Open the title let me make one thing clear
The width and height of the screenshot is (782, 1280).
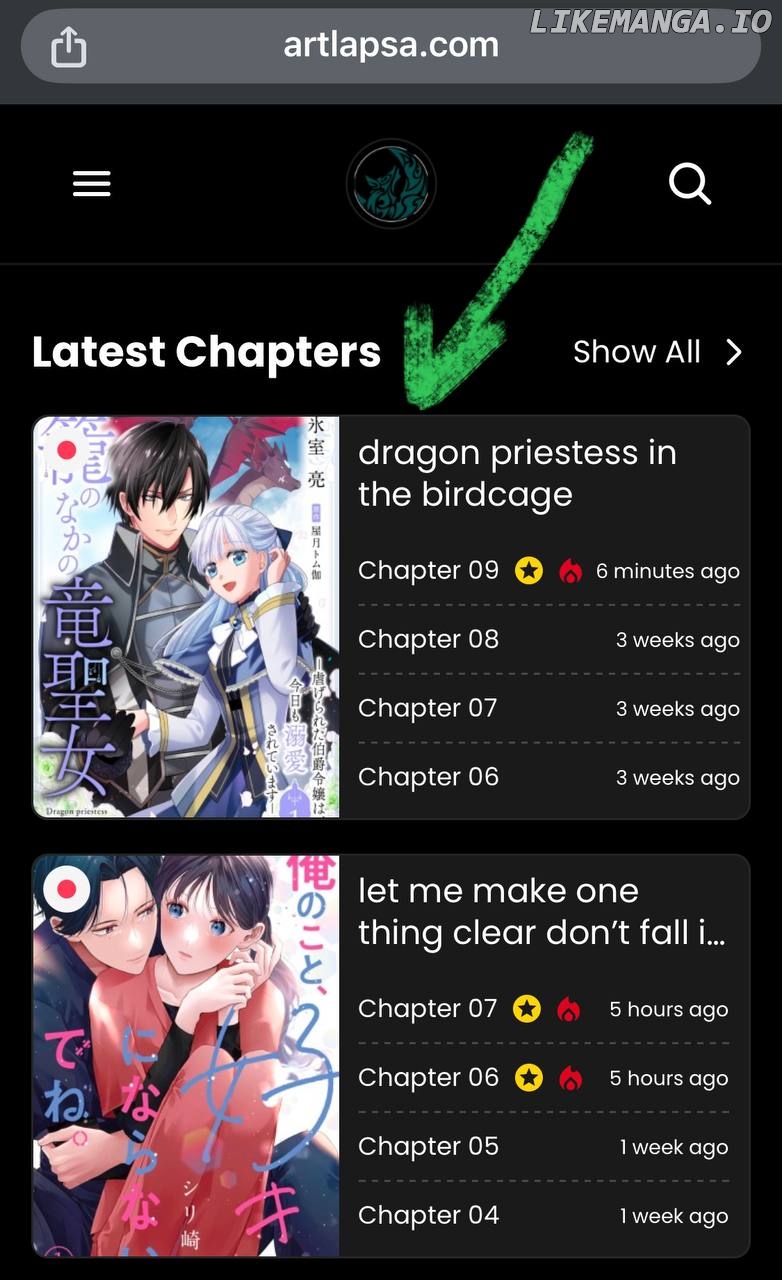tap(540, 911)
